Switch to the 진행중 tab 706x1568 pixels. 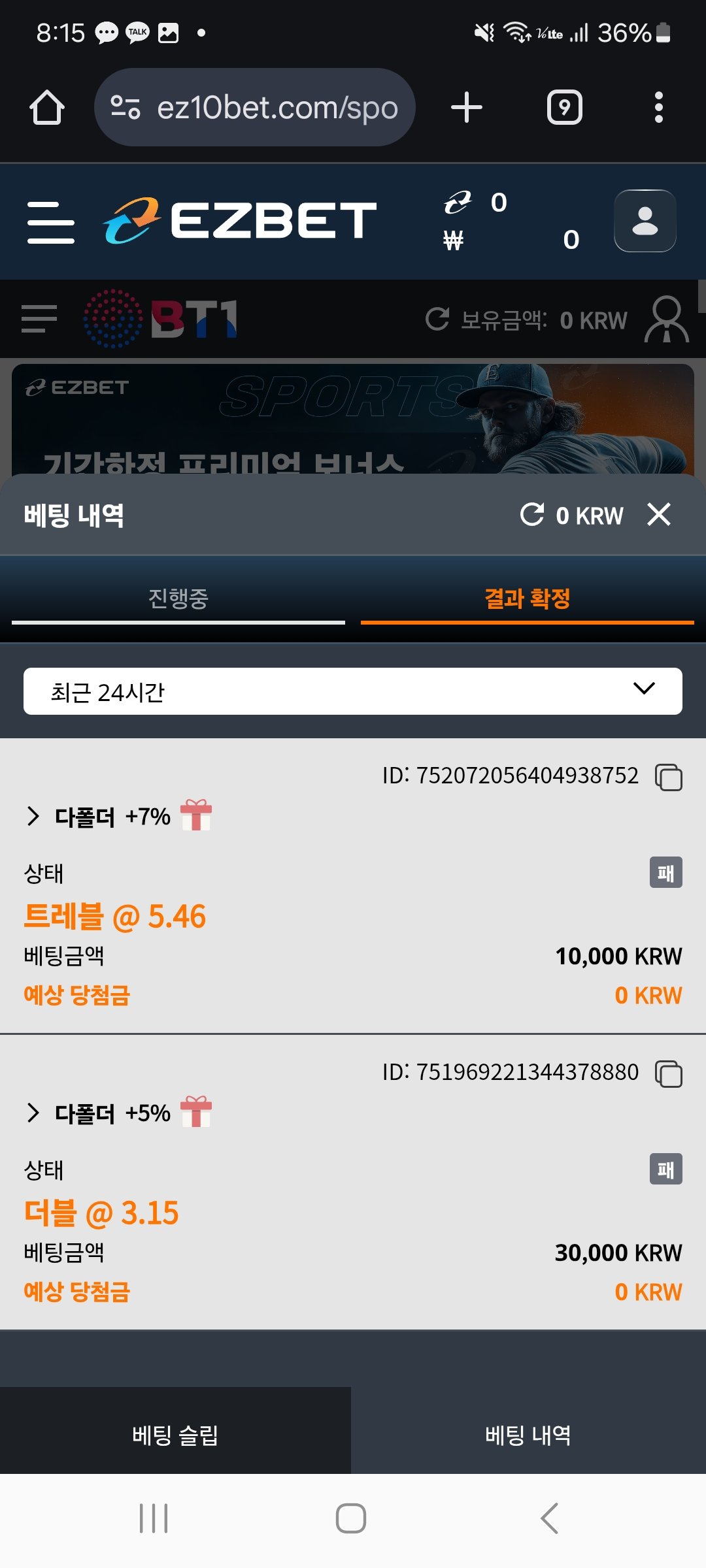click(178, 598)
